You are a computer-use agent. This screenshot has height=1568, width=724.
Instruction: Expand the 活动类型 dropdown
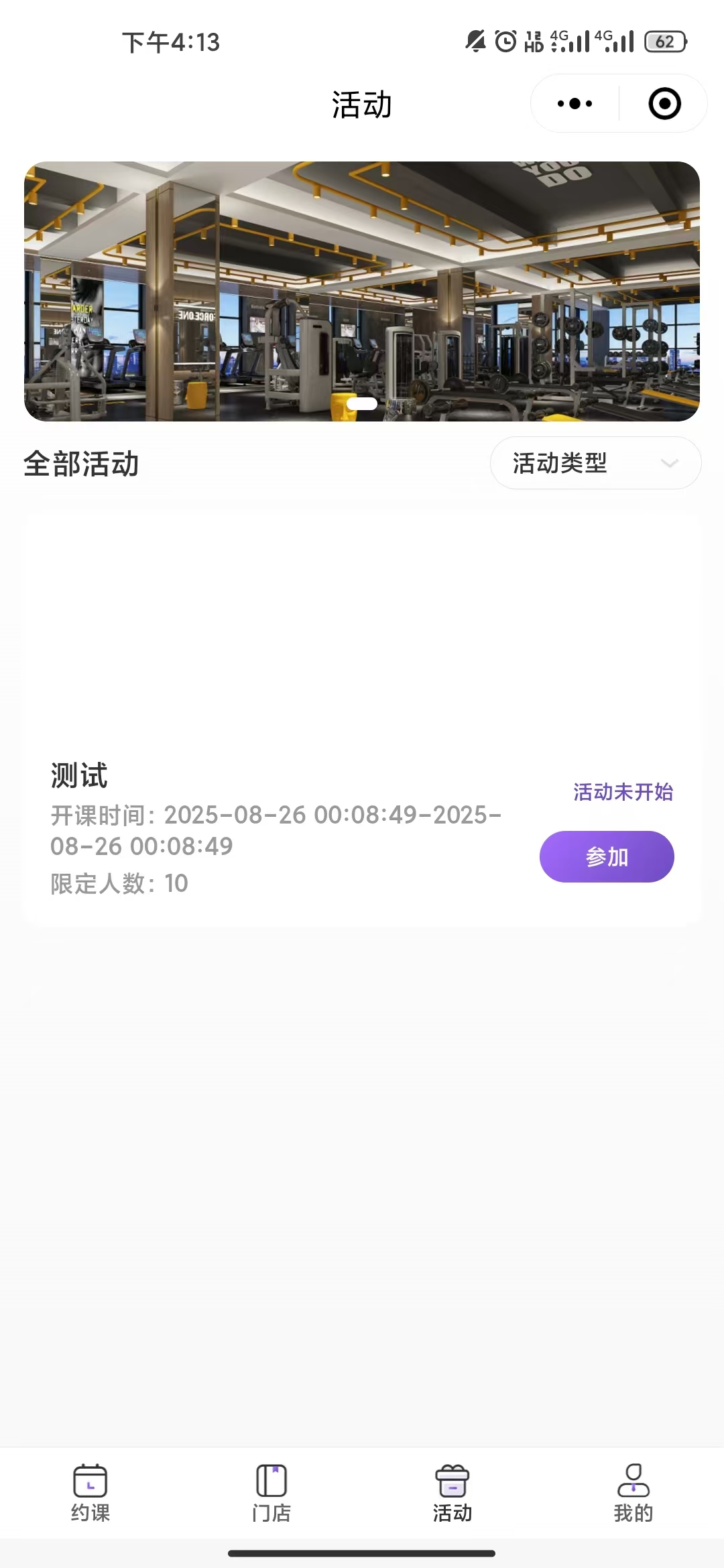coord(595,463)
